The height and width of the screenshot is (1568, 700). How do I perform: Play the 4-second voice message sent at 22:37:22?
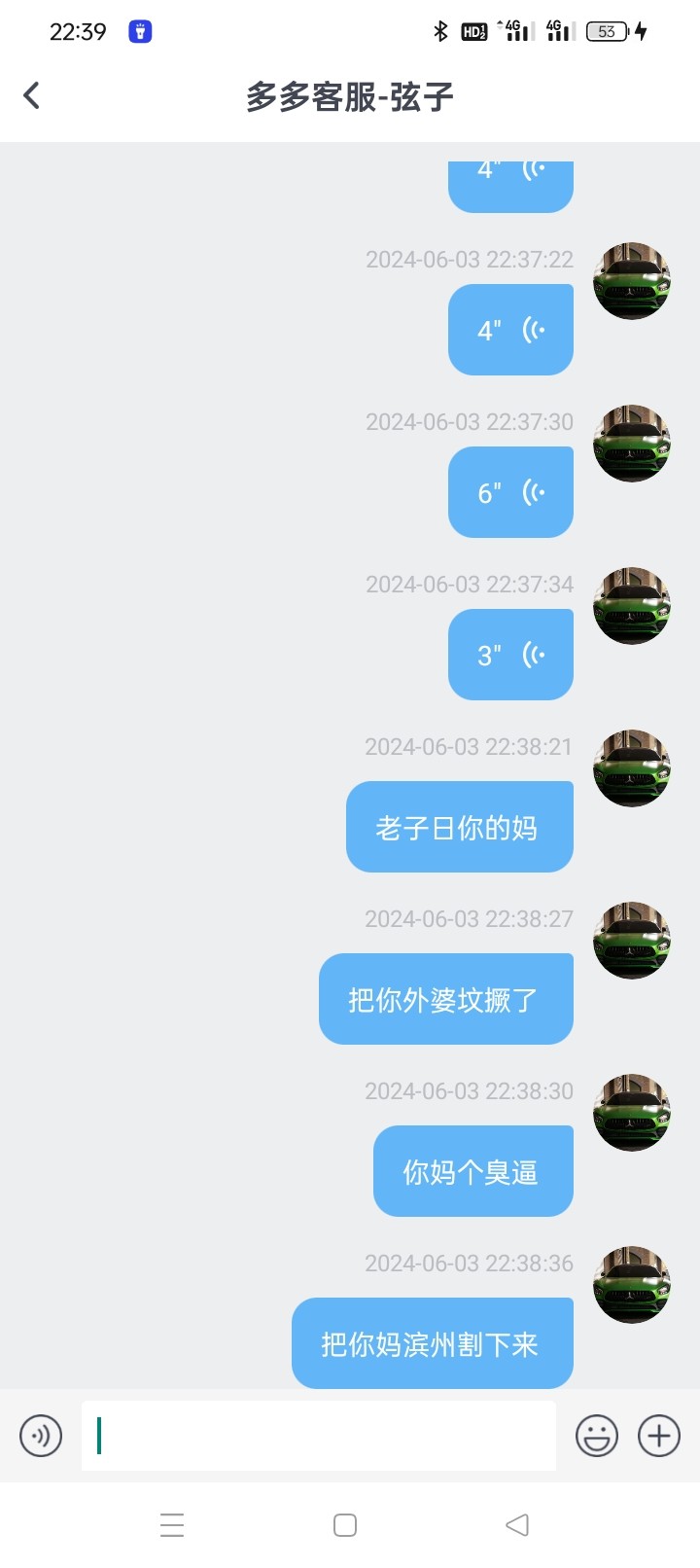(510, 328)
